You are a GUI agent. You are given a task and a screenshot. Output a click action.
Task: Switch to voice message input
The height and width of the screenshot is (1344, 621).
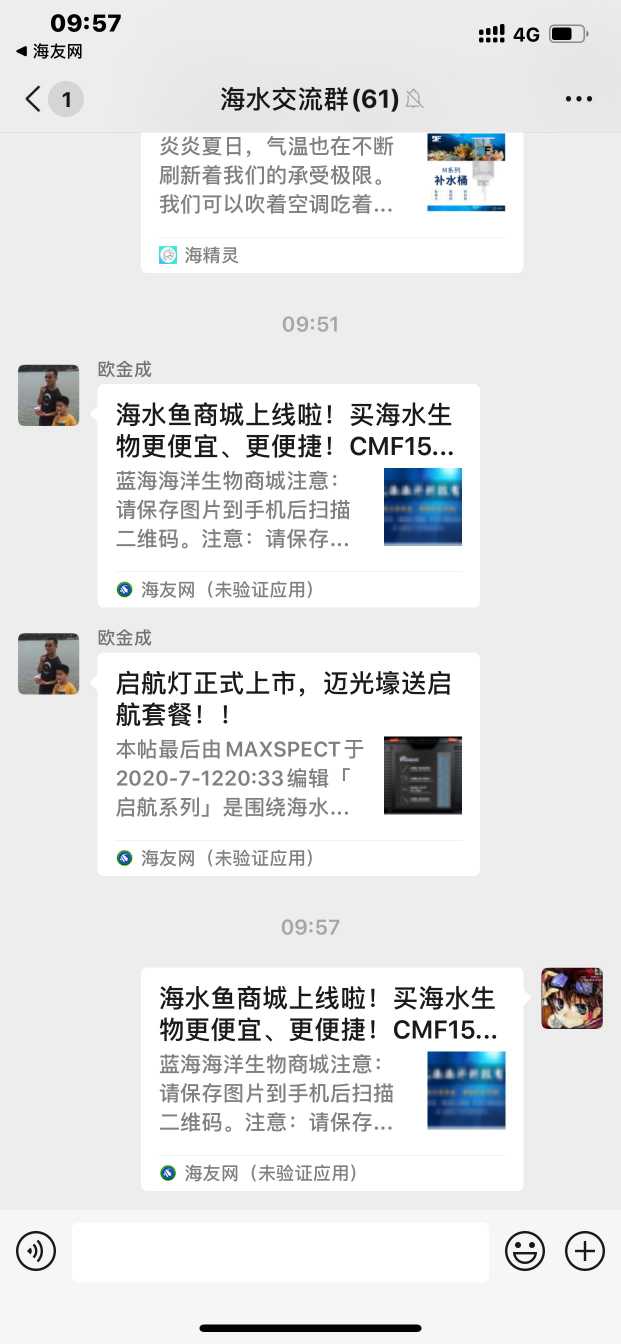36,1251
